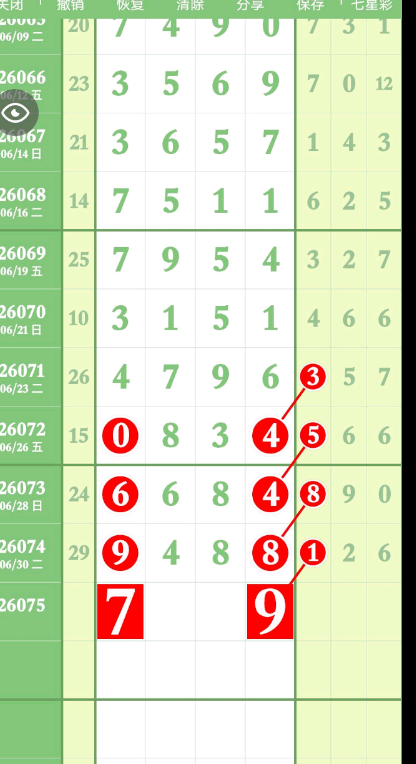Toggle the eye visibility icon
This screenshot has height=764, width=416.
coord(17,113)
